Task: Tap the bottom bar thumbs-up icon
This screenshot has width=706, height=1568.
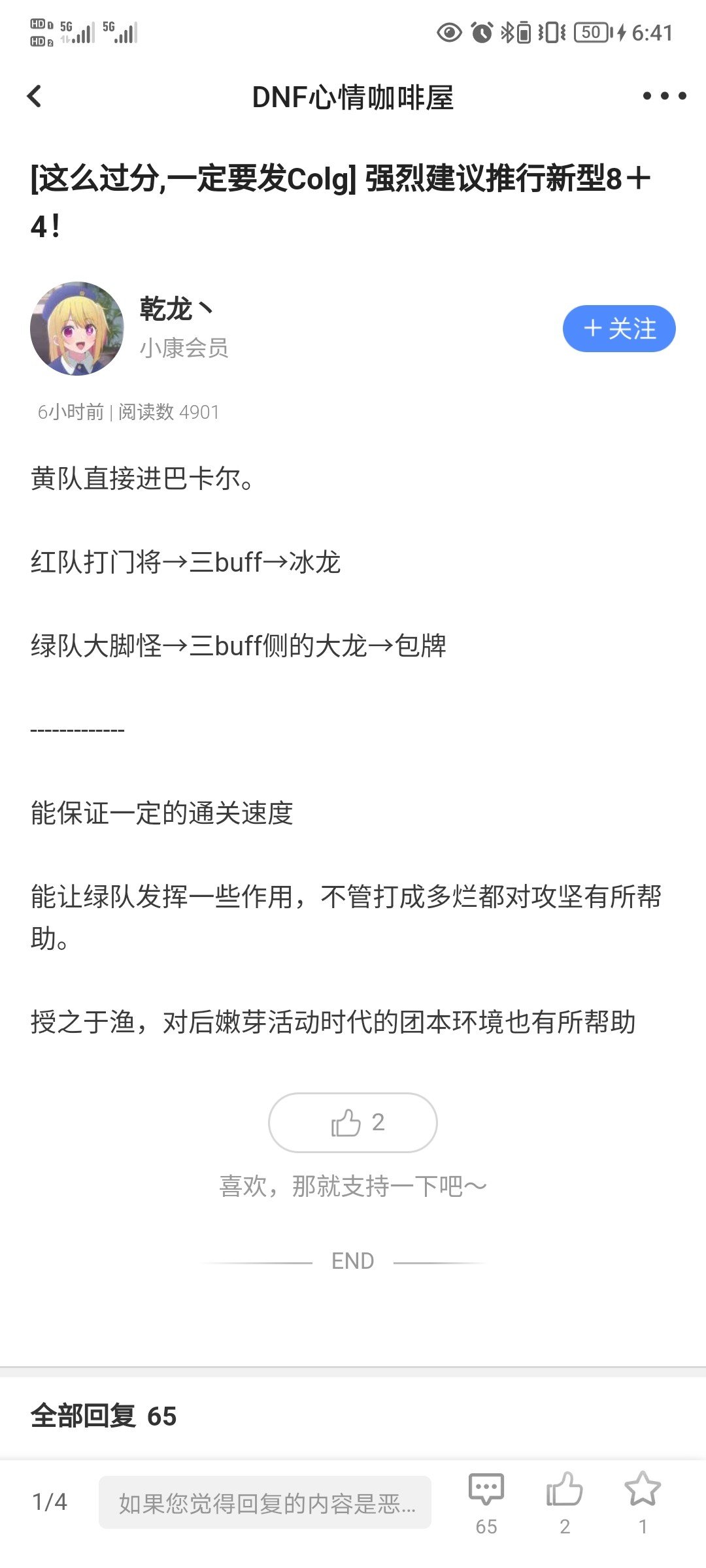Action: (x=564, y=1490)
